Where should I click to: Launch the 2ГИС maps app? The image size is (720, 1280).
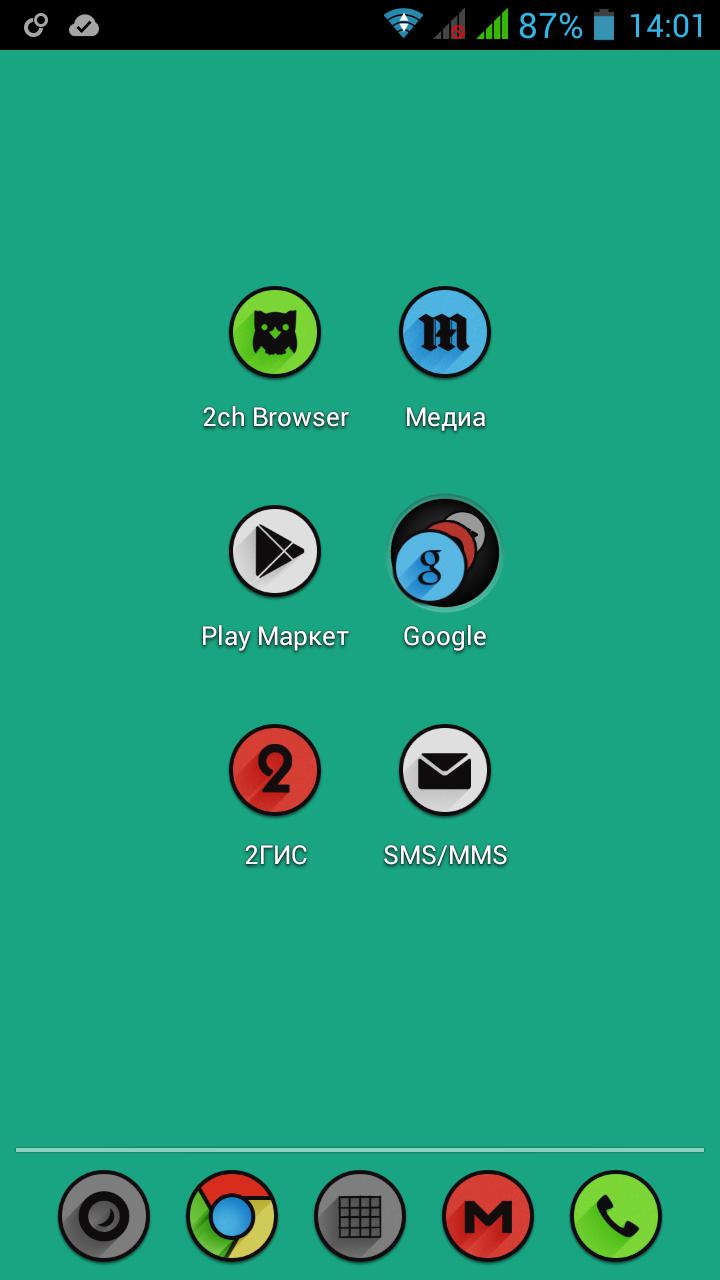pyautogui.click(x=275, y=771)
